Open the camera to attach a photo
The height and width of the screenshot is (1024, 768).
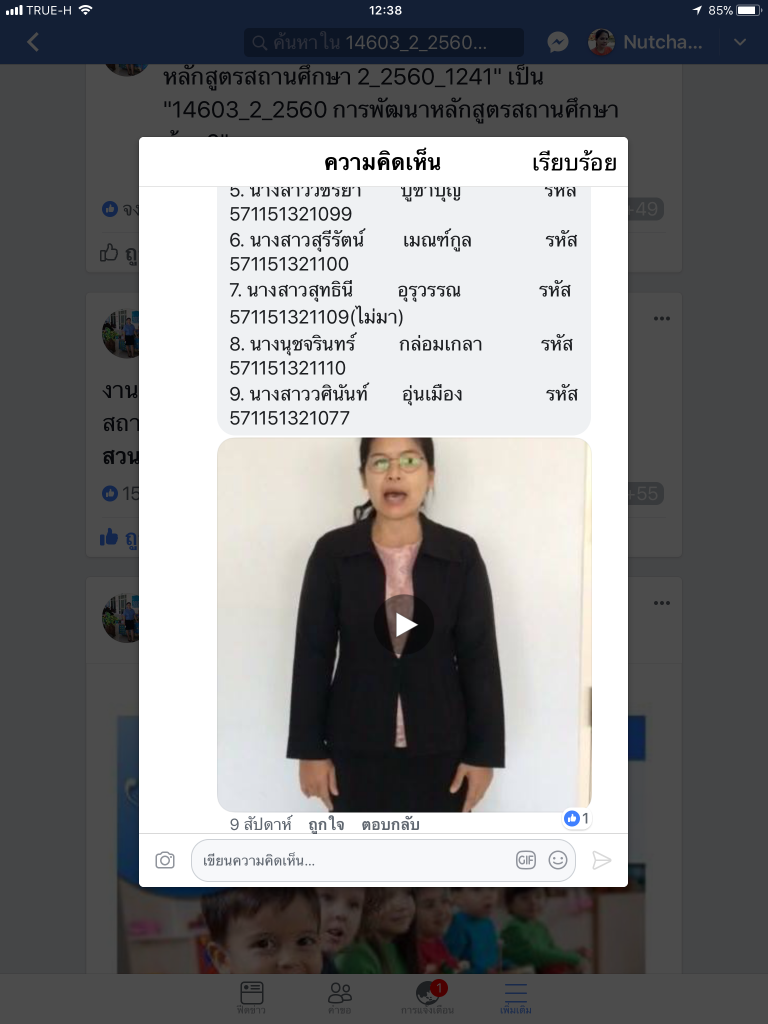tap(165, 860)
